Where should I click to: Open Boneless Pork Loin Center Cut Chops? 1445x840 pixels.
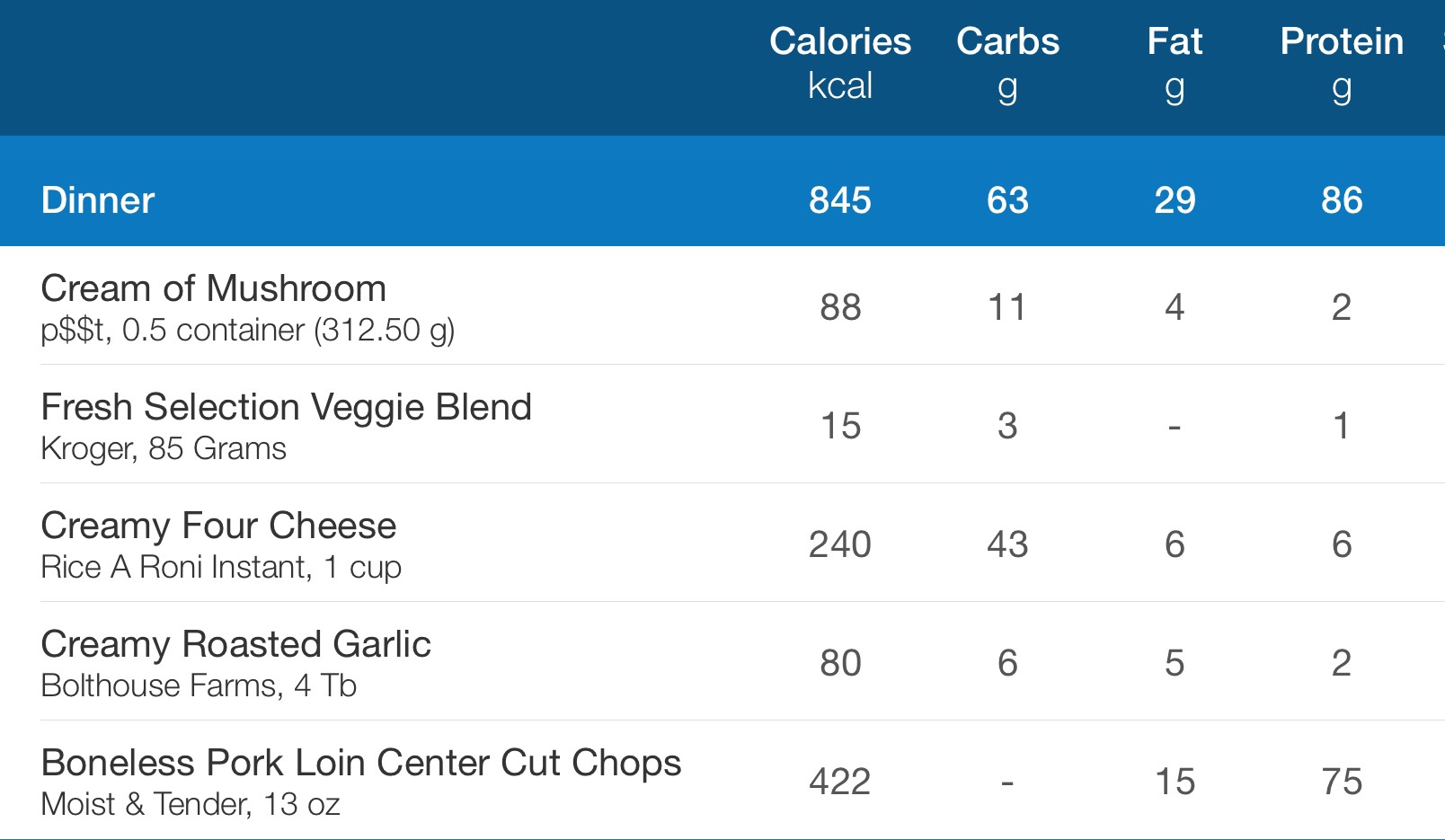tap(360, 781)
